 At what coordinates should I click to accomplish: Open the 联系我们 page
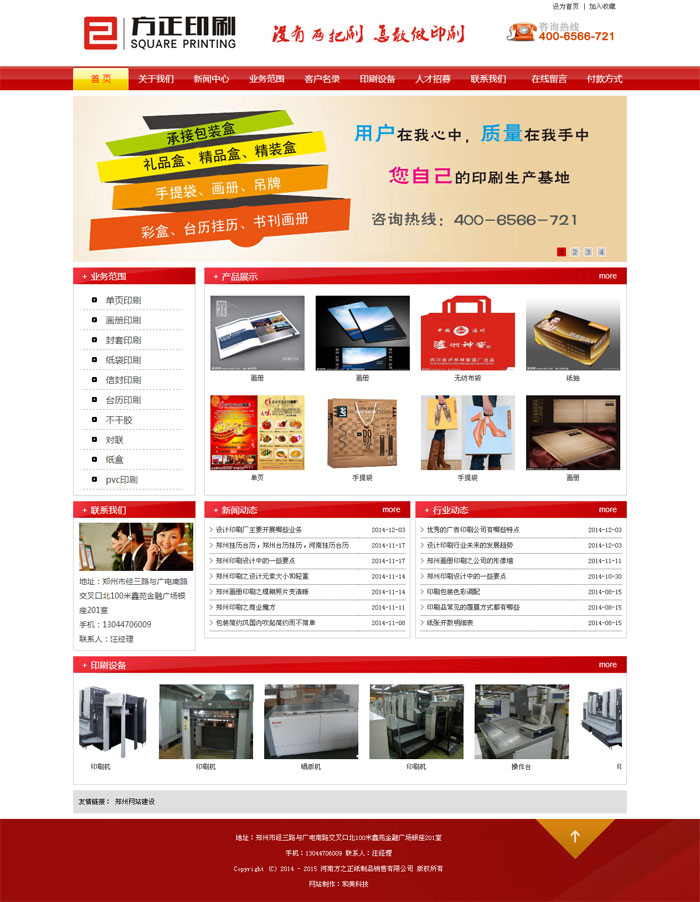[488, 78]
